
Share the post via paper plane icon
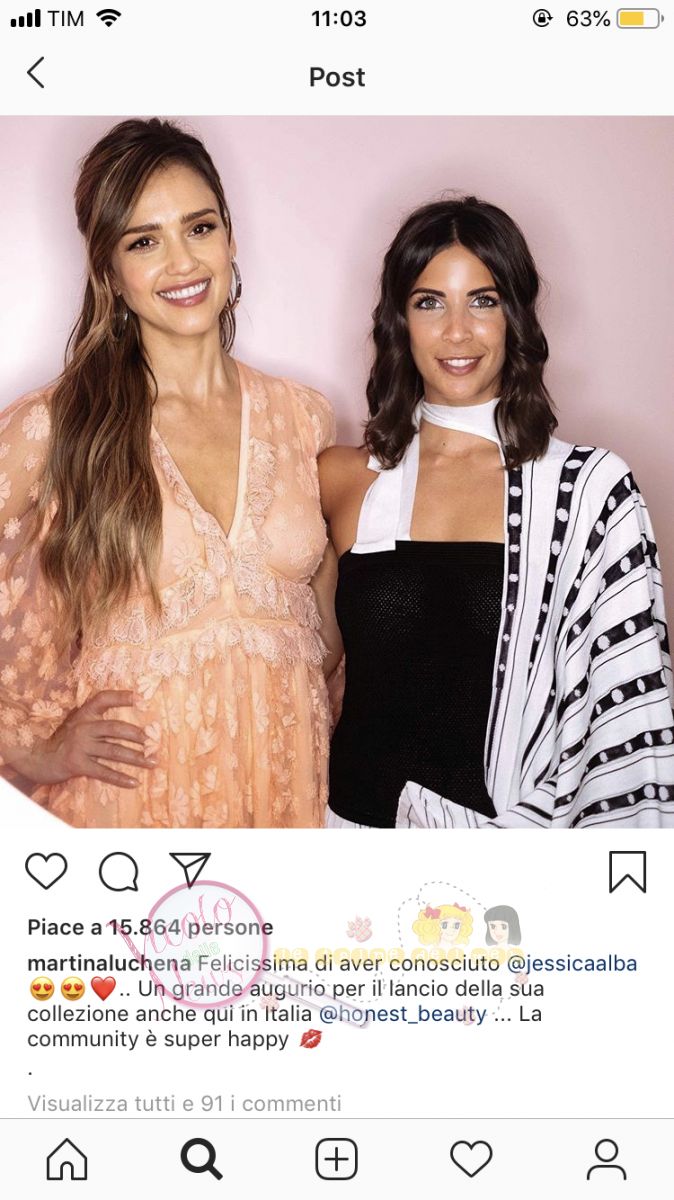189,871
